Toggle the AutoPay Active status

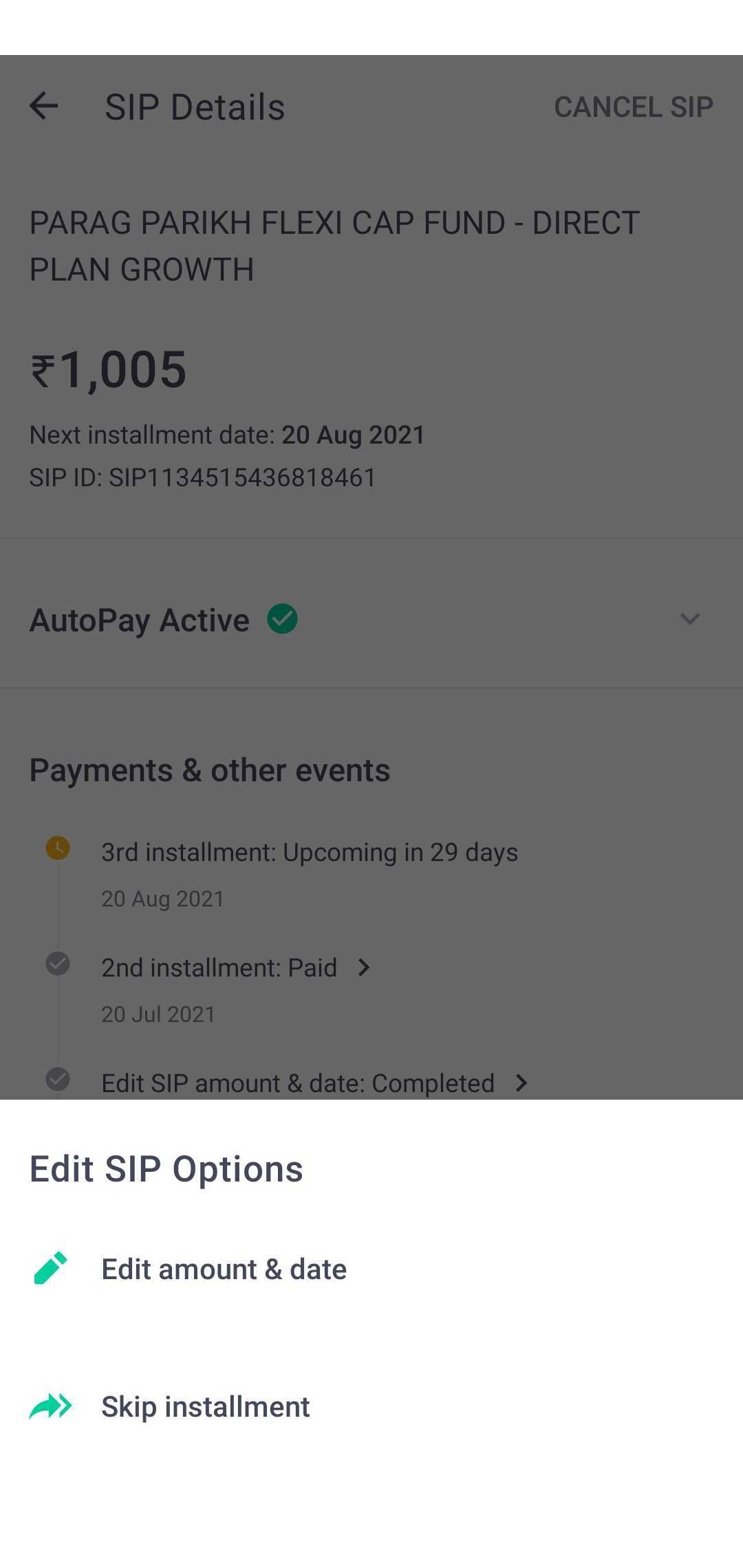[x=139, y=618]
